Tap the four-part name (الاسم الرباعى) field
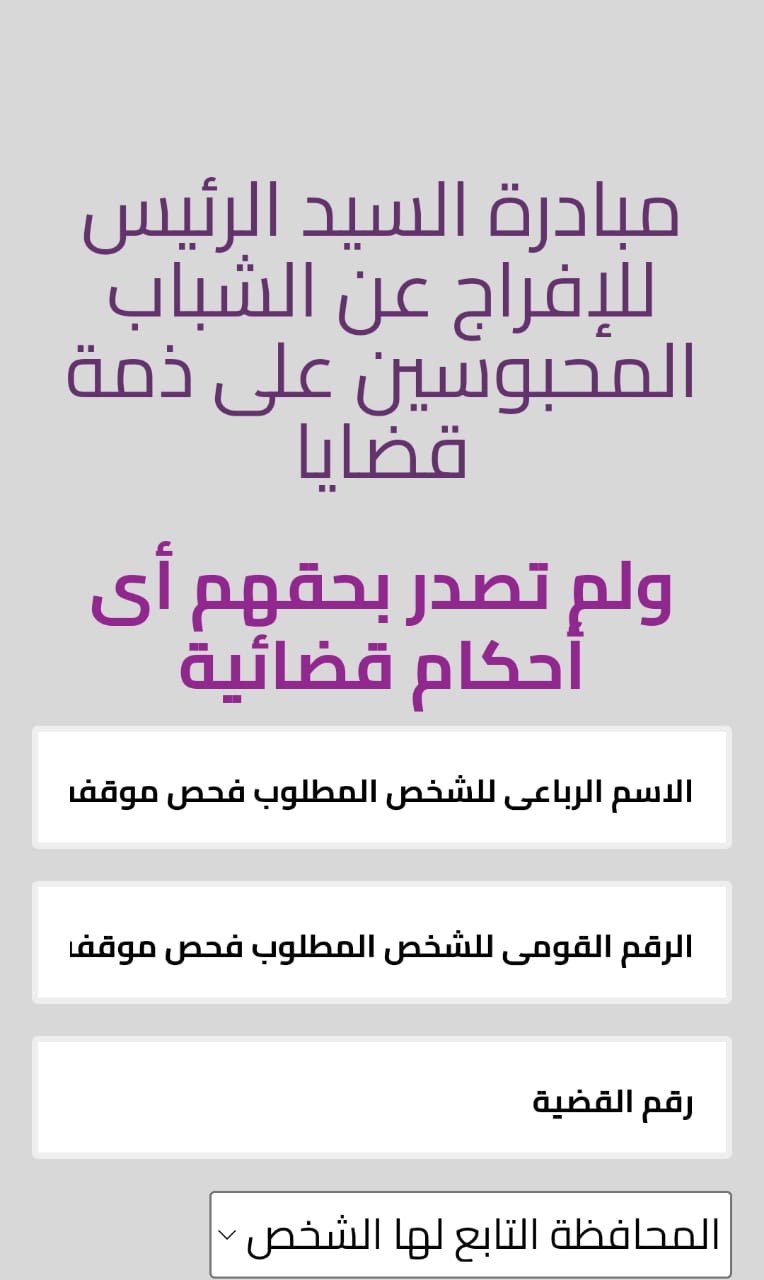 (x=382, y=789)
